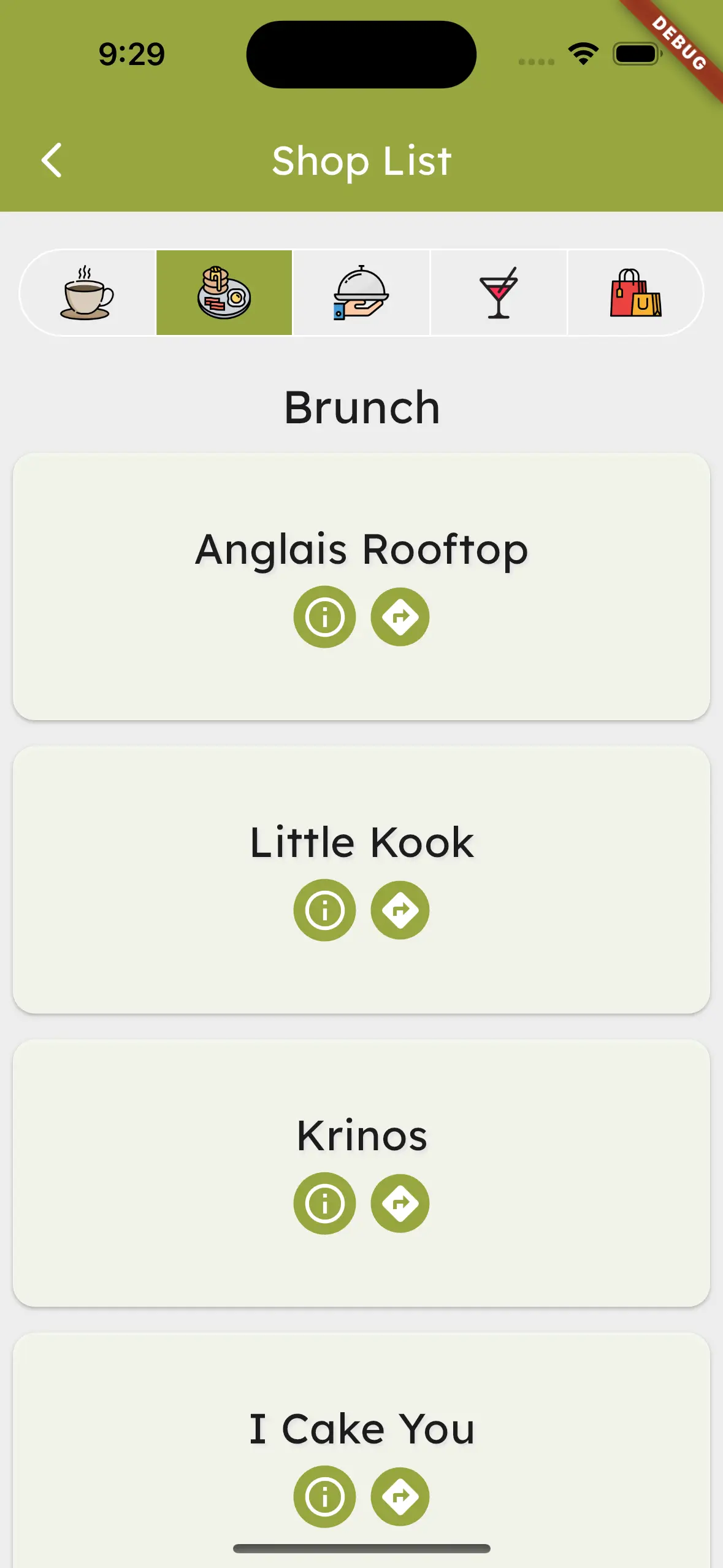Viewport: 723px width, 1568px height.
Task: Switch to the coffee cup category
Action: [87, 293]
